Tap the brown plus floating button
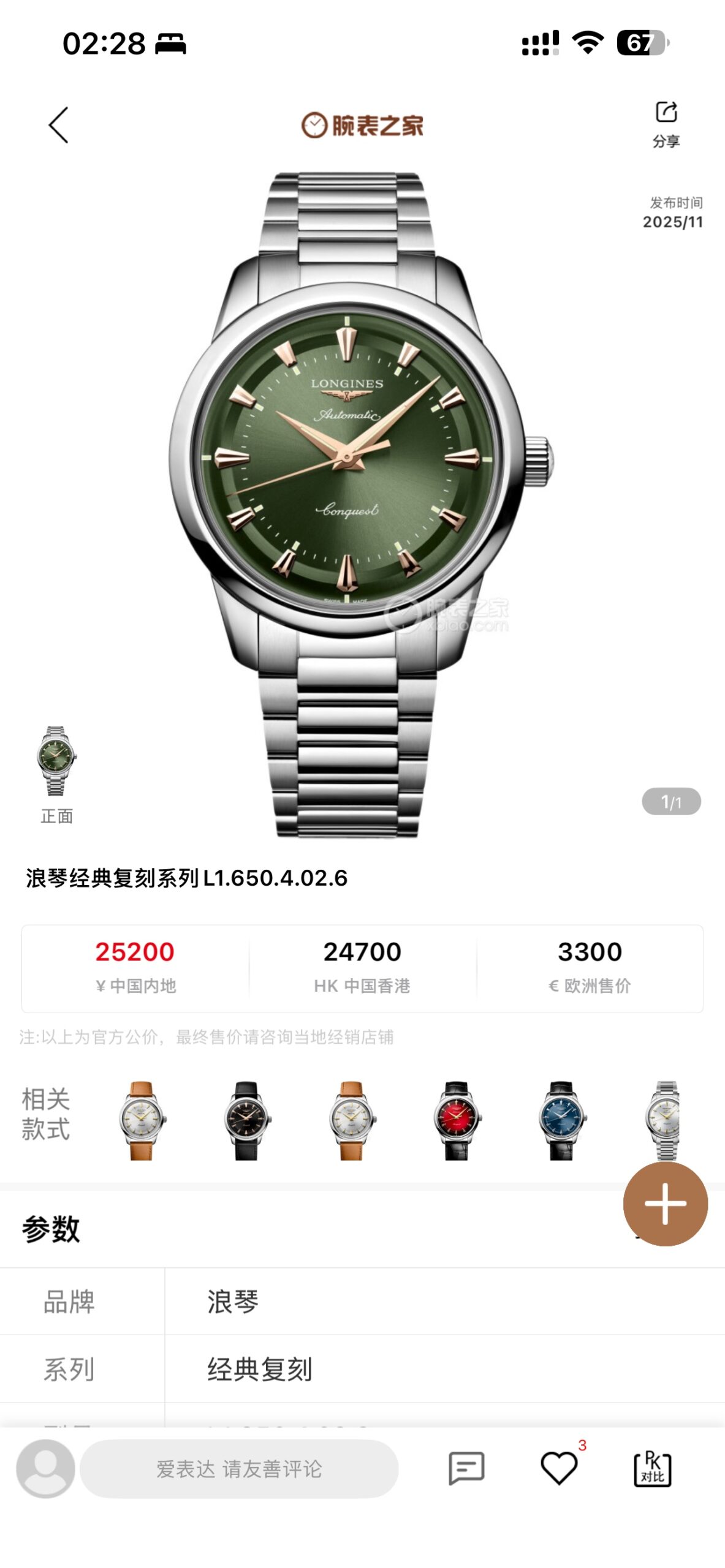725x1568 pixels. point(665,1204)
